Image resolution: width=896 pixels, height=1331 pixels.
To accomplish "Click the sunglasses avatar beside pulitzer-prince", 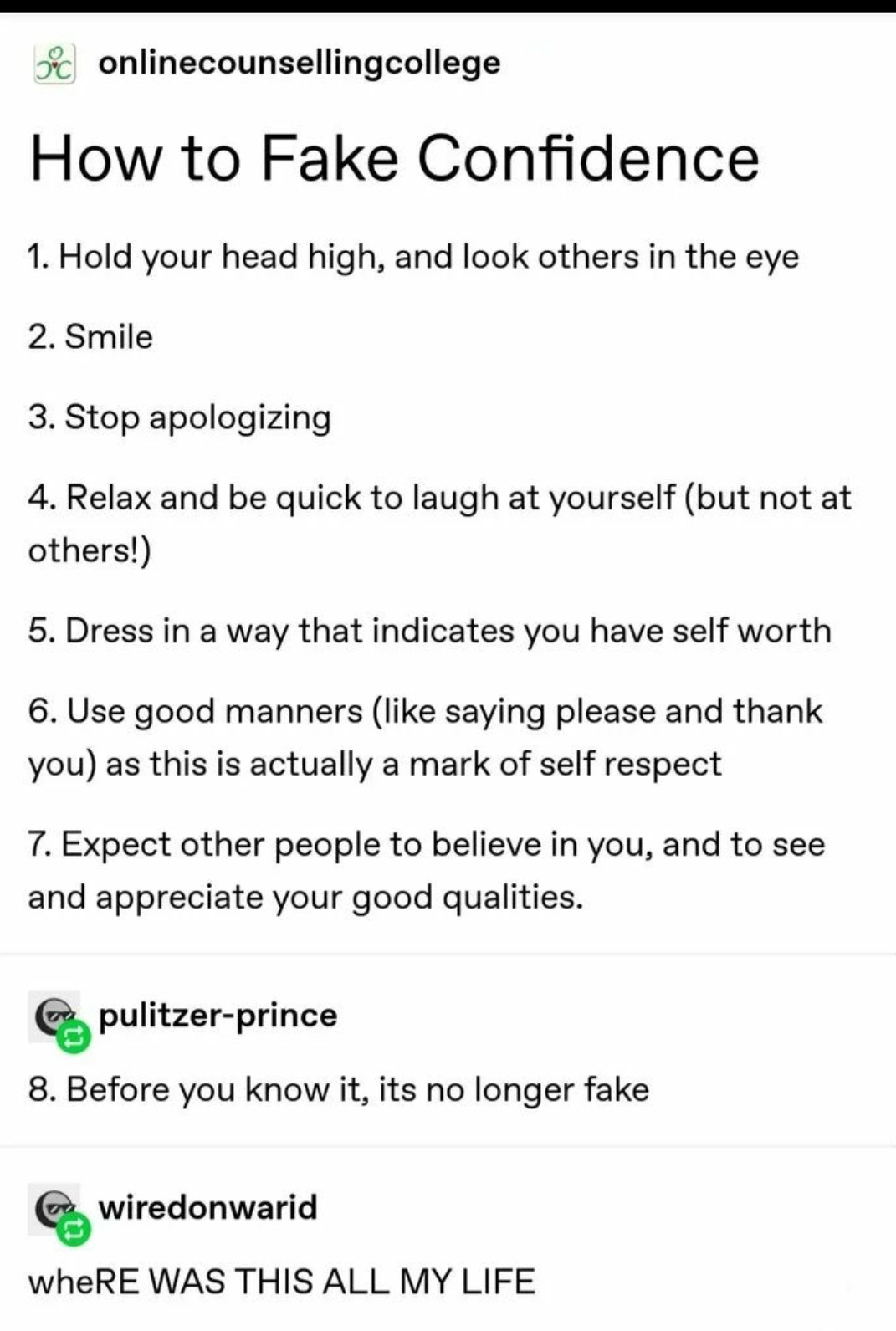I will pyautogui.click(x=53, y=1016).
